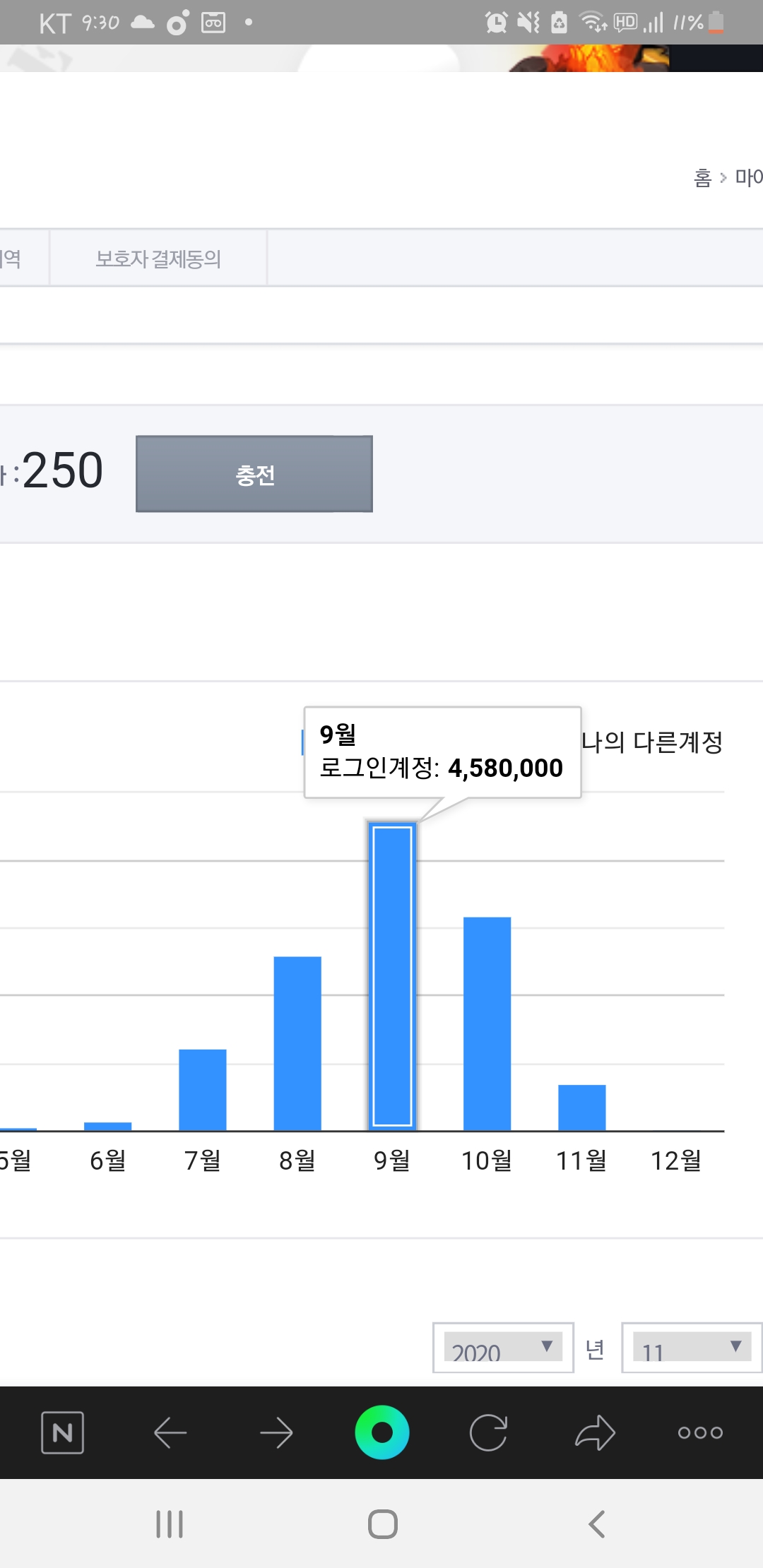
Task: Open the Naver N home button
Action: [63, 1432]
